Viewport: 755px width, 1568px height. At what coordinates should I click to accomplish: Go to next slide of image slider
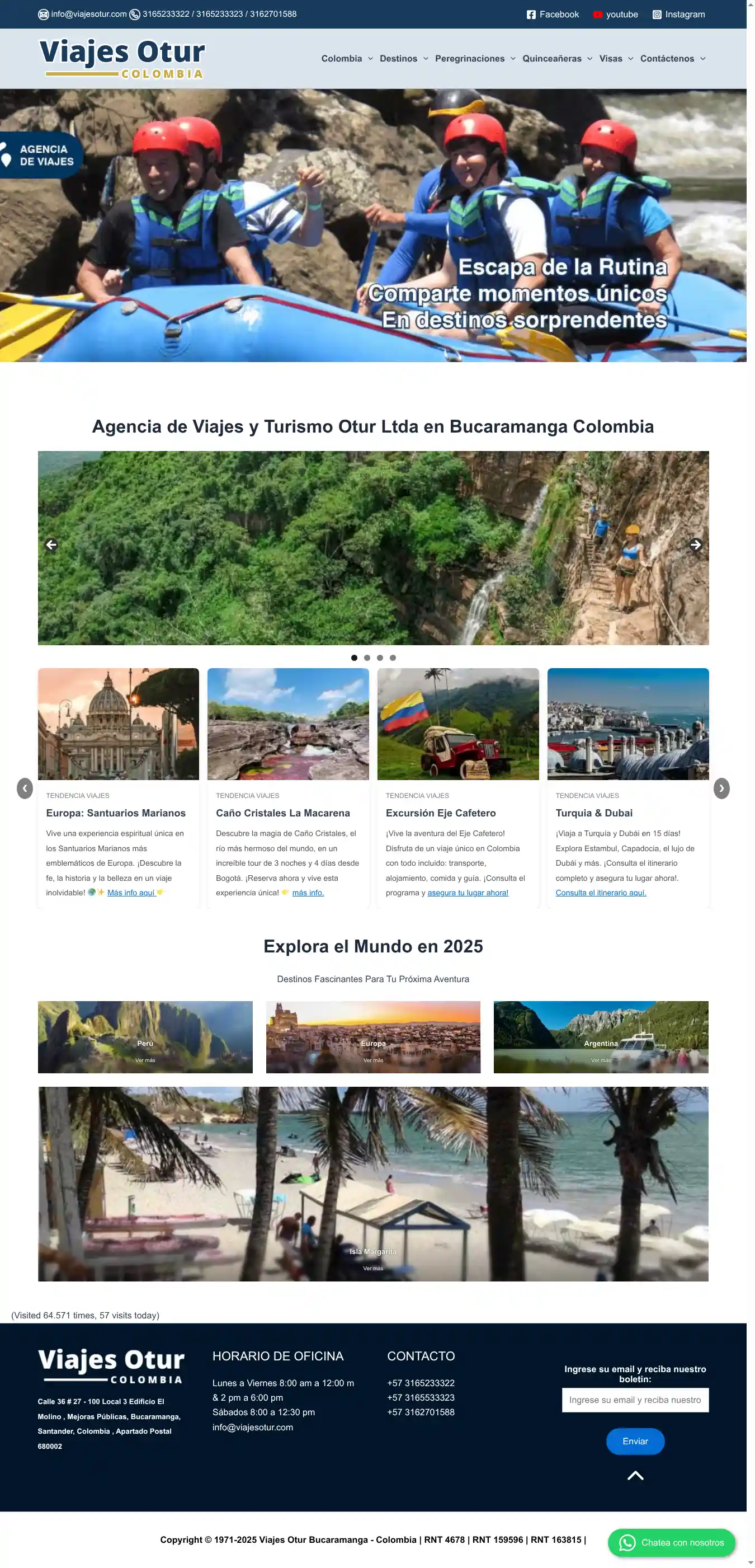tap(695, 545)
